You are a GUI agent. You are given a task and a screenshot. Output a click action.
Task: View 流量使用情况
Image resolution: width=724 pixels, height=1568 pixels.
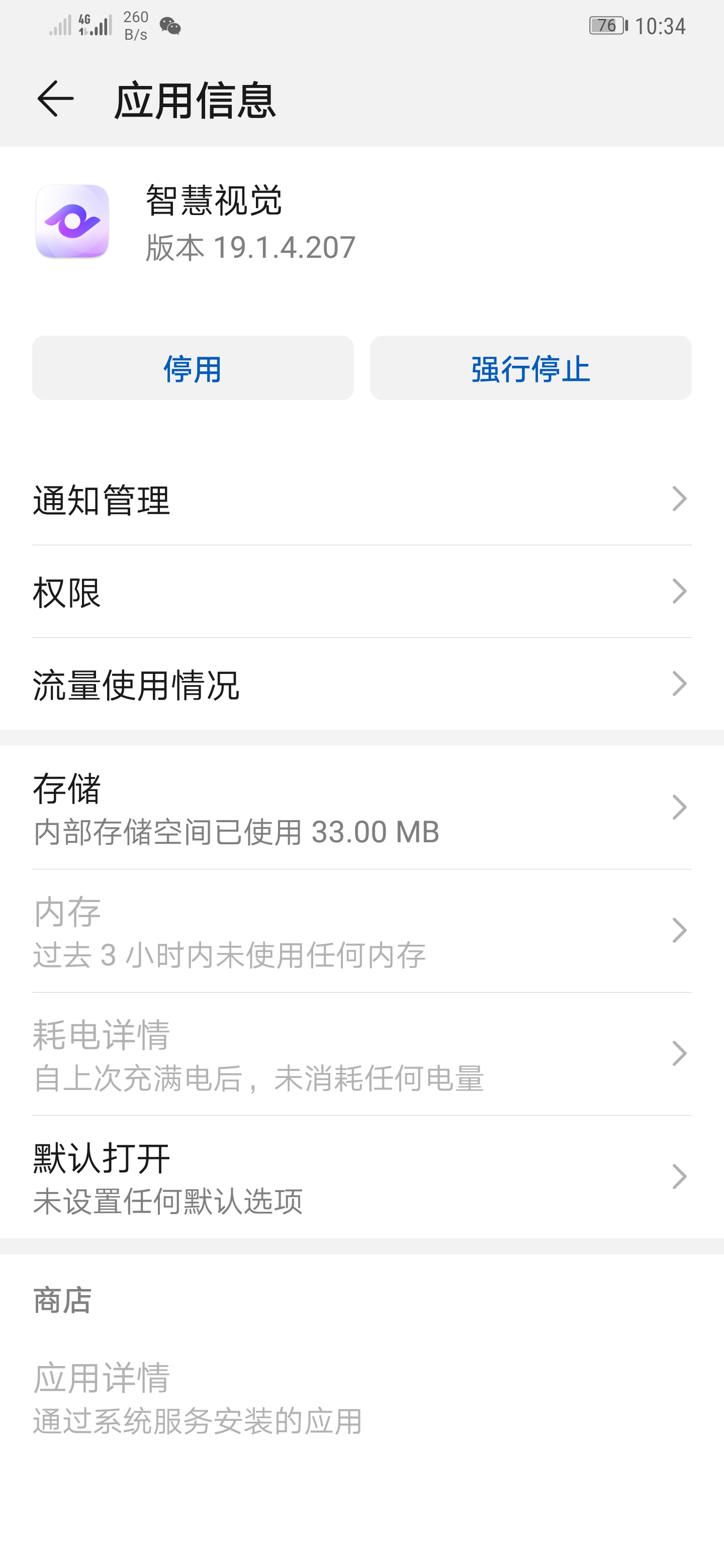pyautogui.click(x=361, y=684)
